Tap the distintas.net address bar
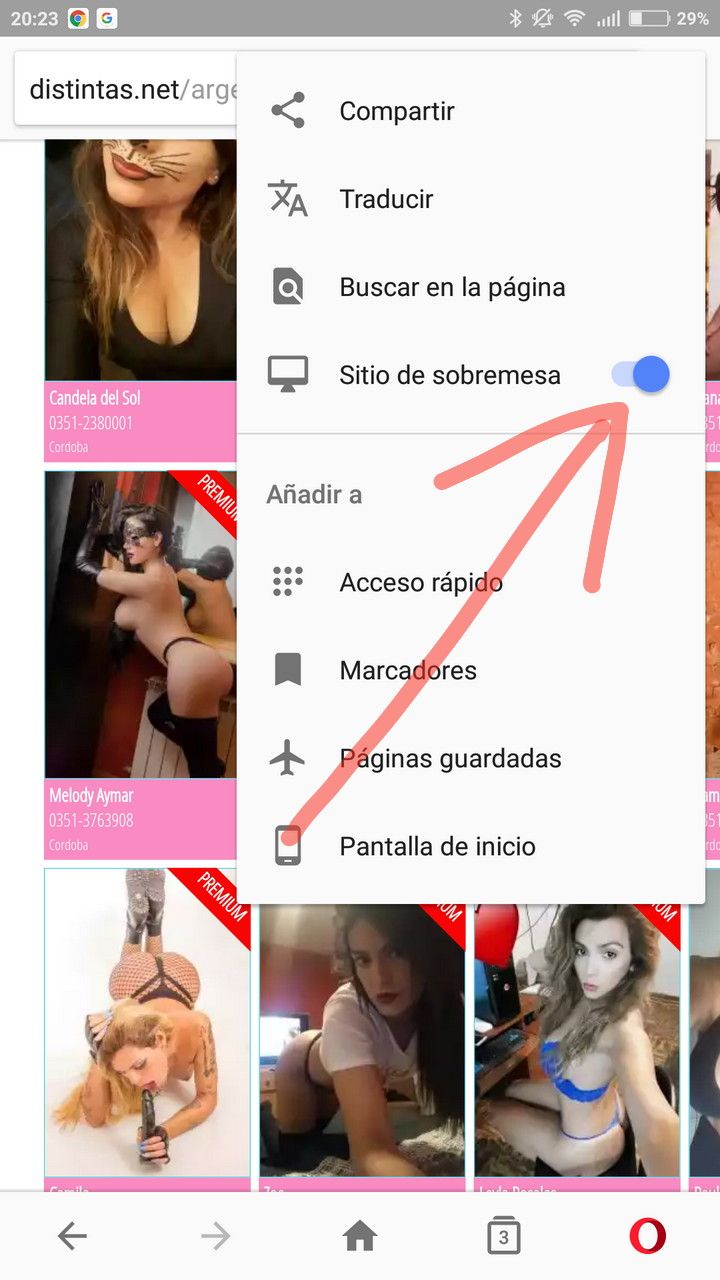The height and width of the screenshot is (1280, 720). pos(128,90)
